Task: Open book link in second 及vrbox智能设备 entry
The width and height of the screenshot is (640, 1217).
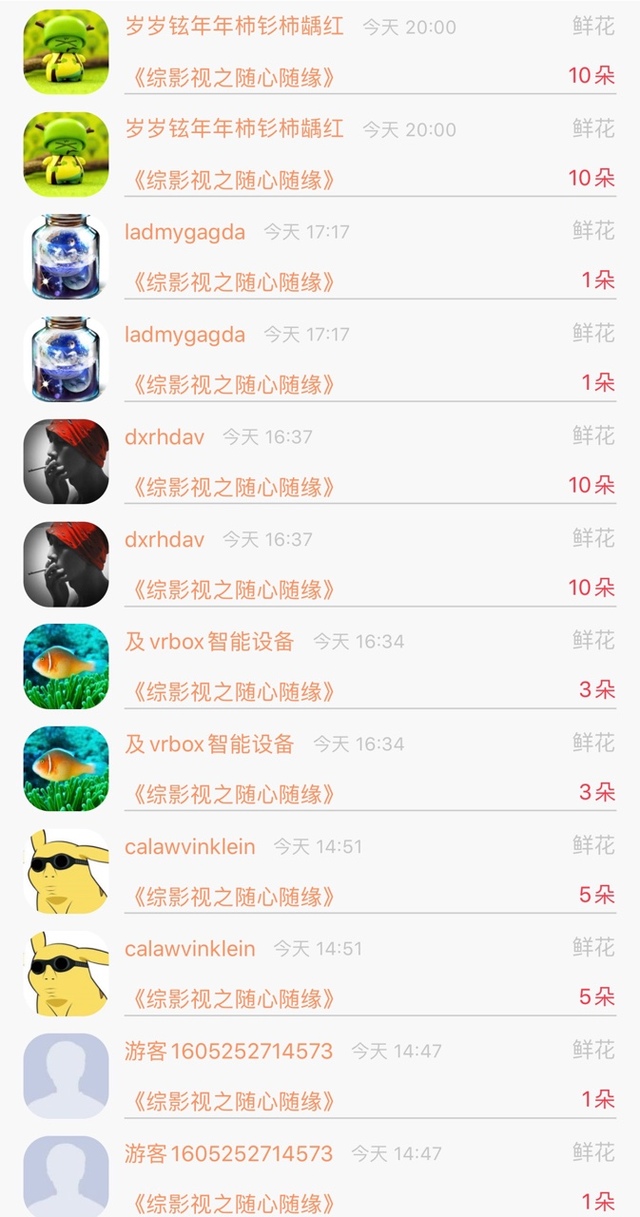Action: tap(232, 795)
